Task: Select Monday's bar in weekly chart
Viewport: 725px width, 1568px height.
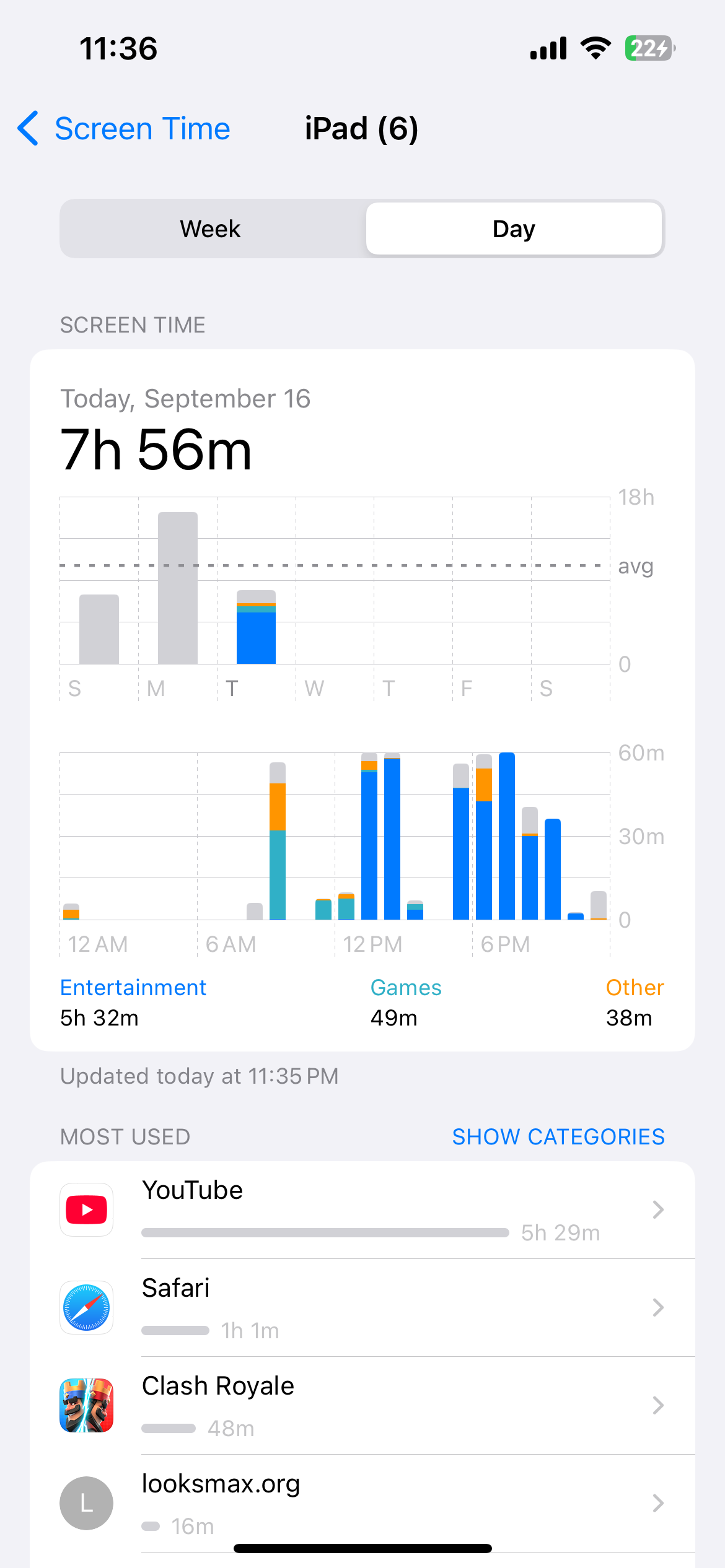Action: [x=178, y=588]
